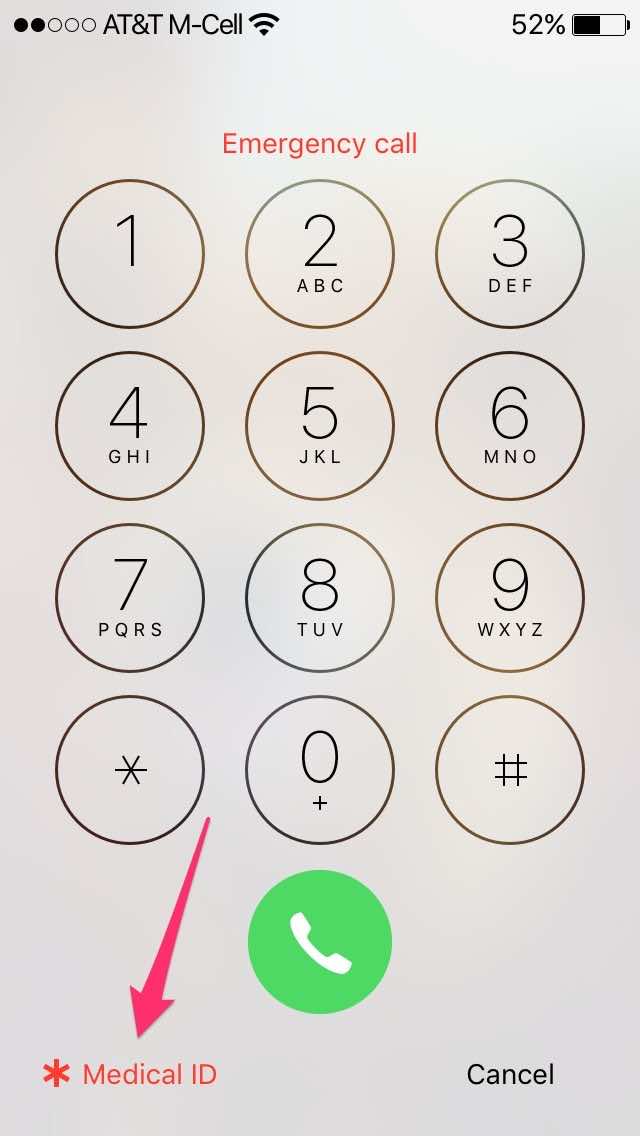Open Medical ID information
The image size is (640, 1136).
pos(130,1074)
